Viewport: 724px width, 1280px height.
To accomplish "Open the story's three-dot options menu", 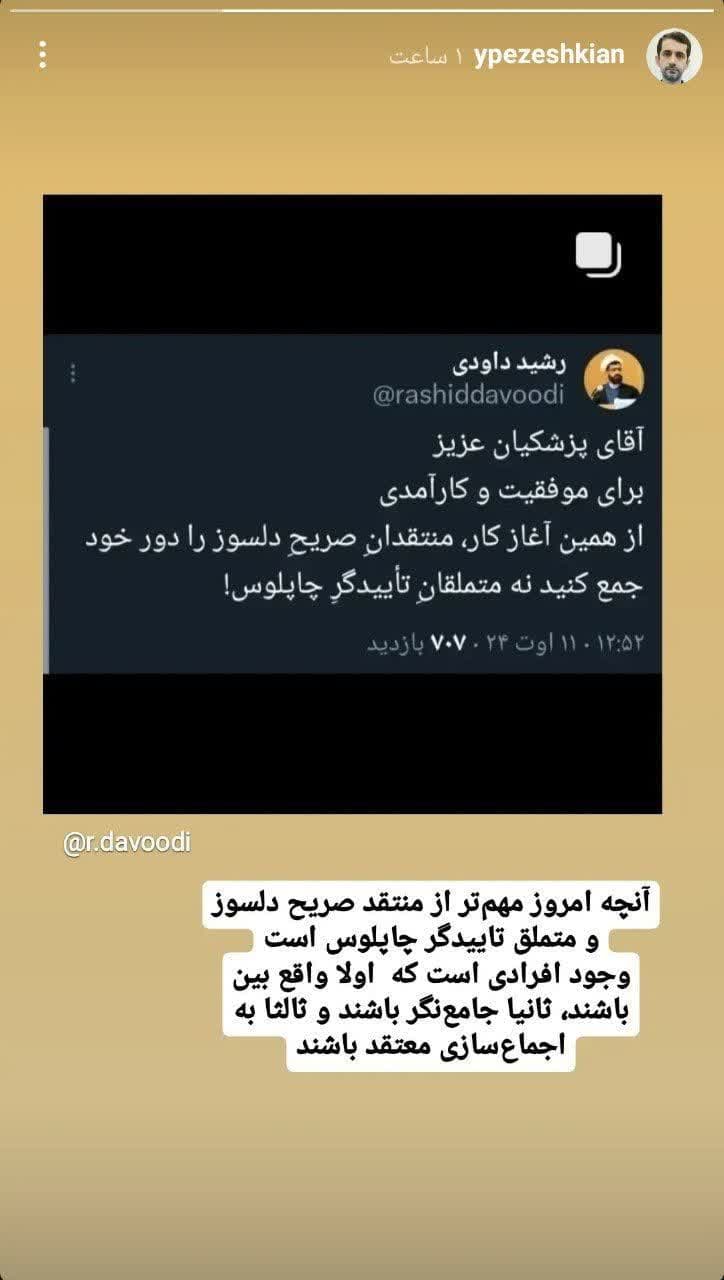I will coord(43,54).
